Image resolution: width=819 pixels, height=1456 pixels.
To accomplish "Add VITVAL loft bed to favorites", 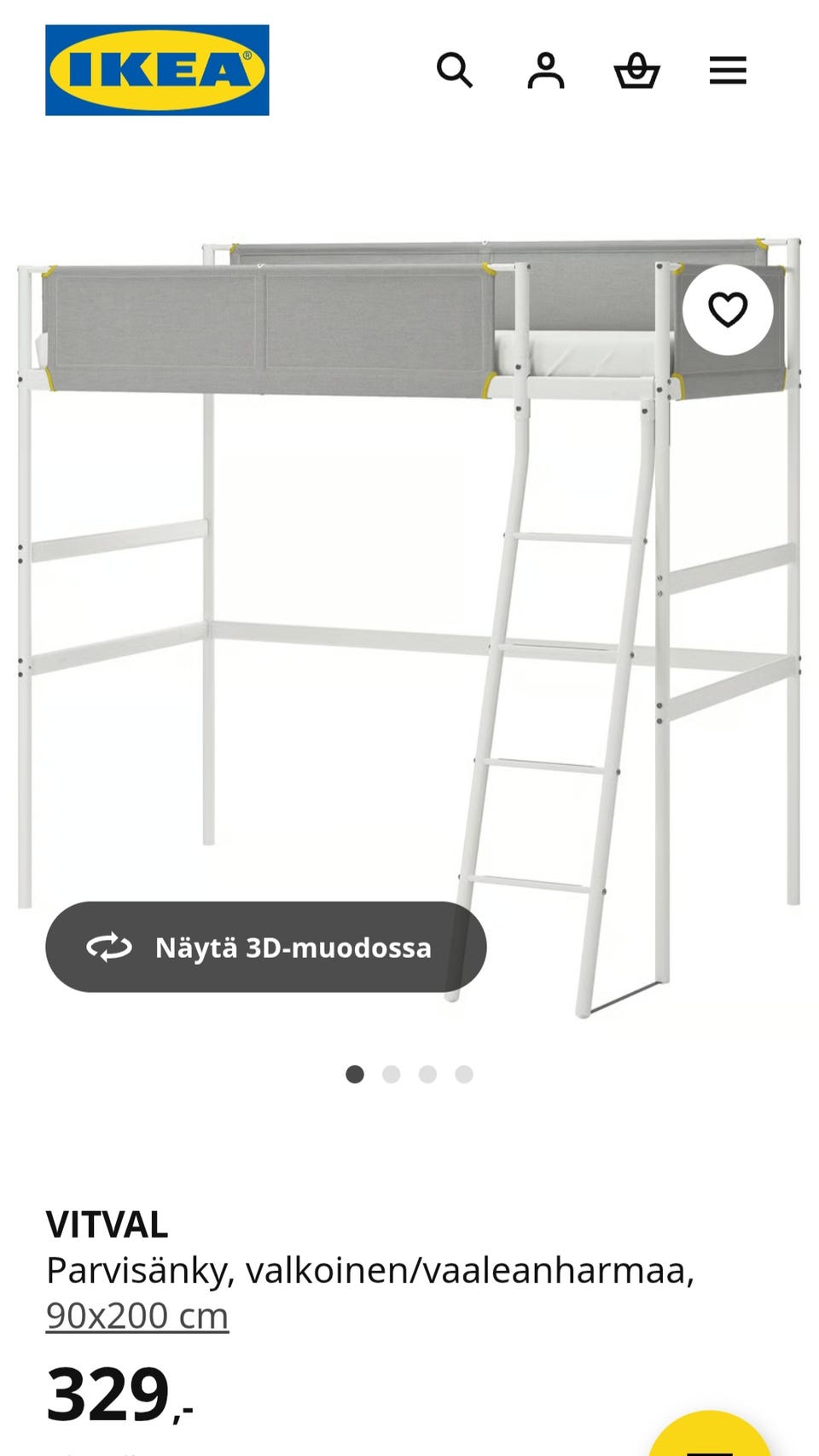I will coord(728,310).
